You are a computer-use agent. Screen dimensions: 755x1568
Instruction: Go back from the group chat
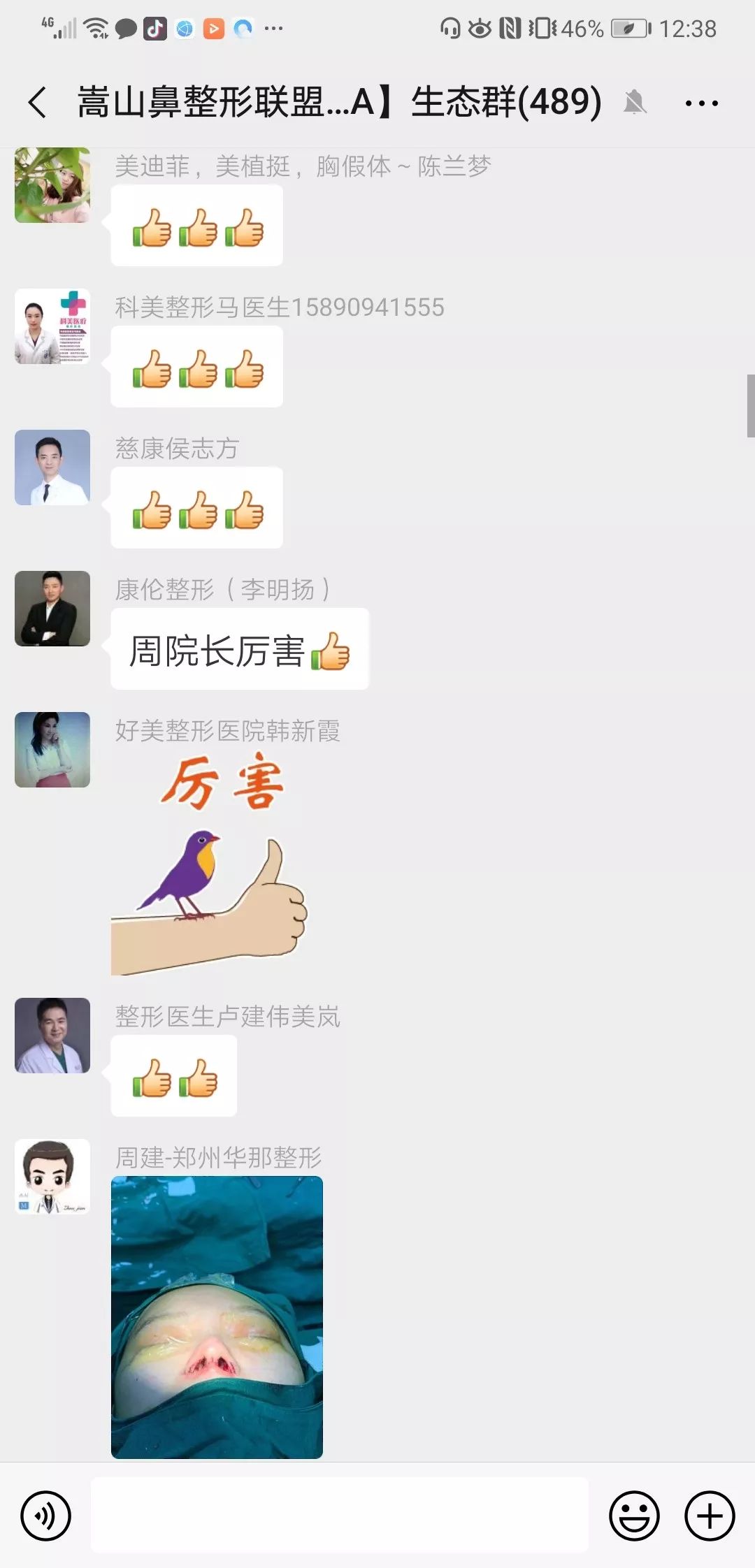(x=38, y=103)
